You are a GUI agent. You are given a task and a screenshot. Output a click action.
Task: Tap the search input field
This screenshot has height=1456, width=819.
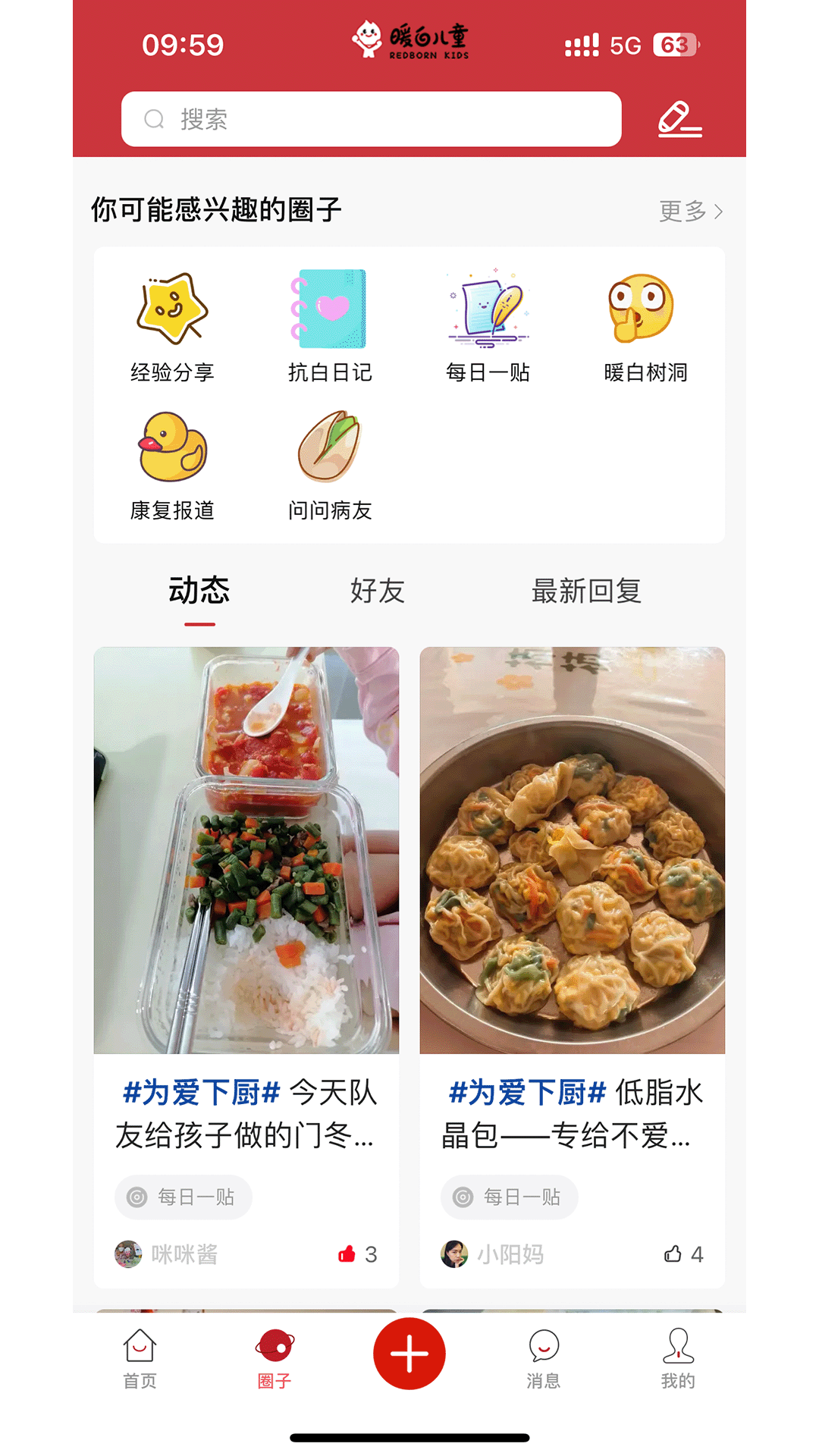(x=372, y=119)
